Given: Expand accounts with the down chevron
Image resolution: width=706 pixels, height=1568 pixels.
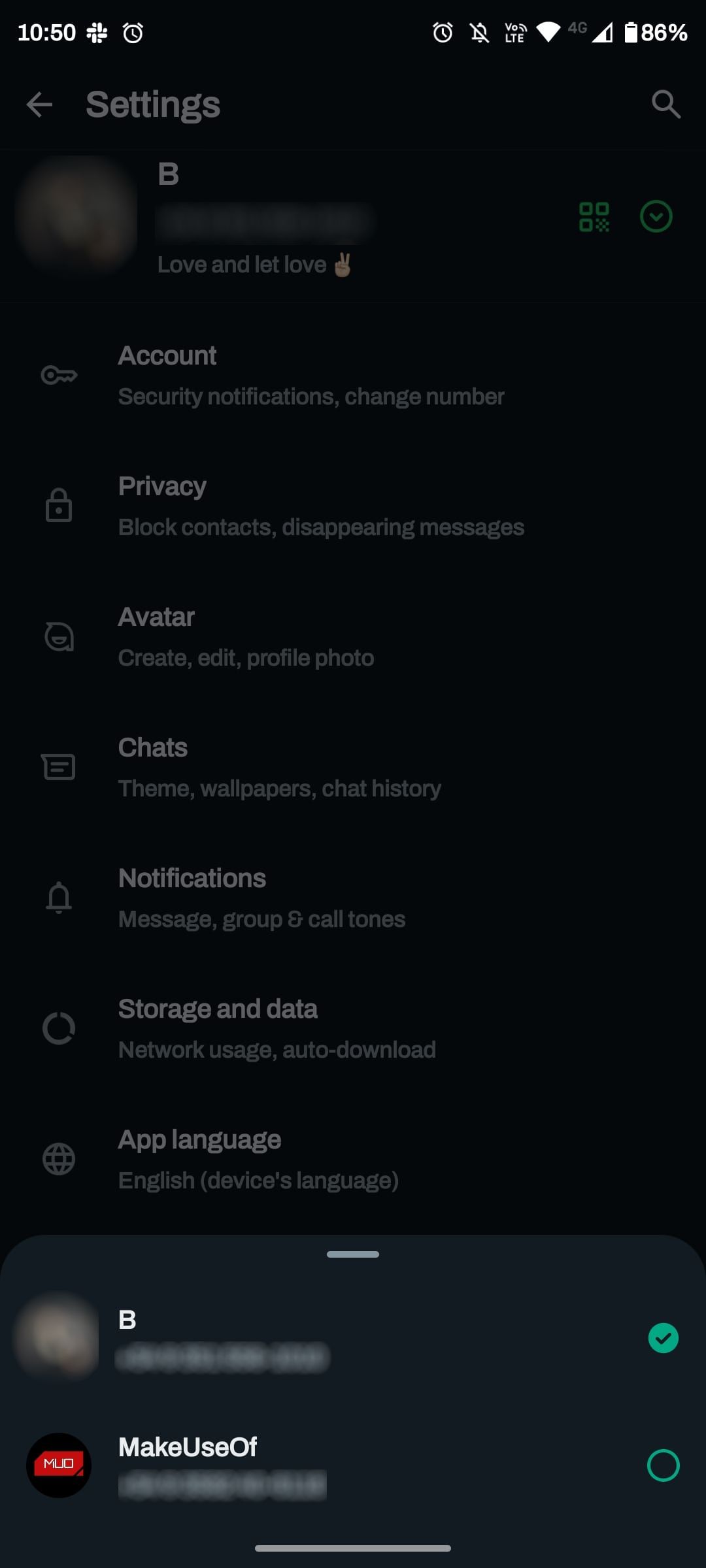Looking at the screenshot, I should 656,216.
